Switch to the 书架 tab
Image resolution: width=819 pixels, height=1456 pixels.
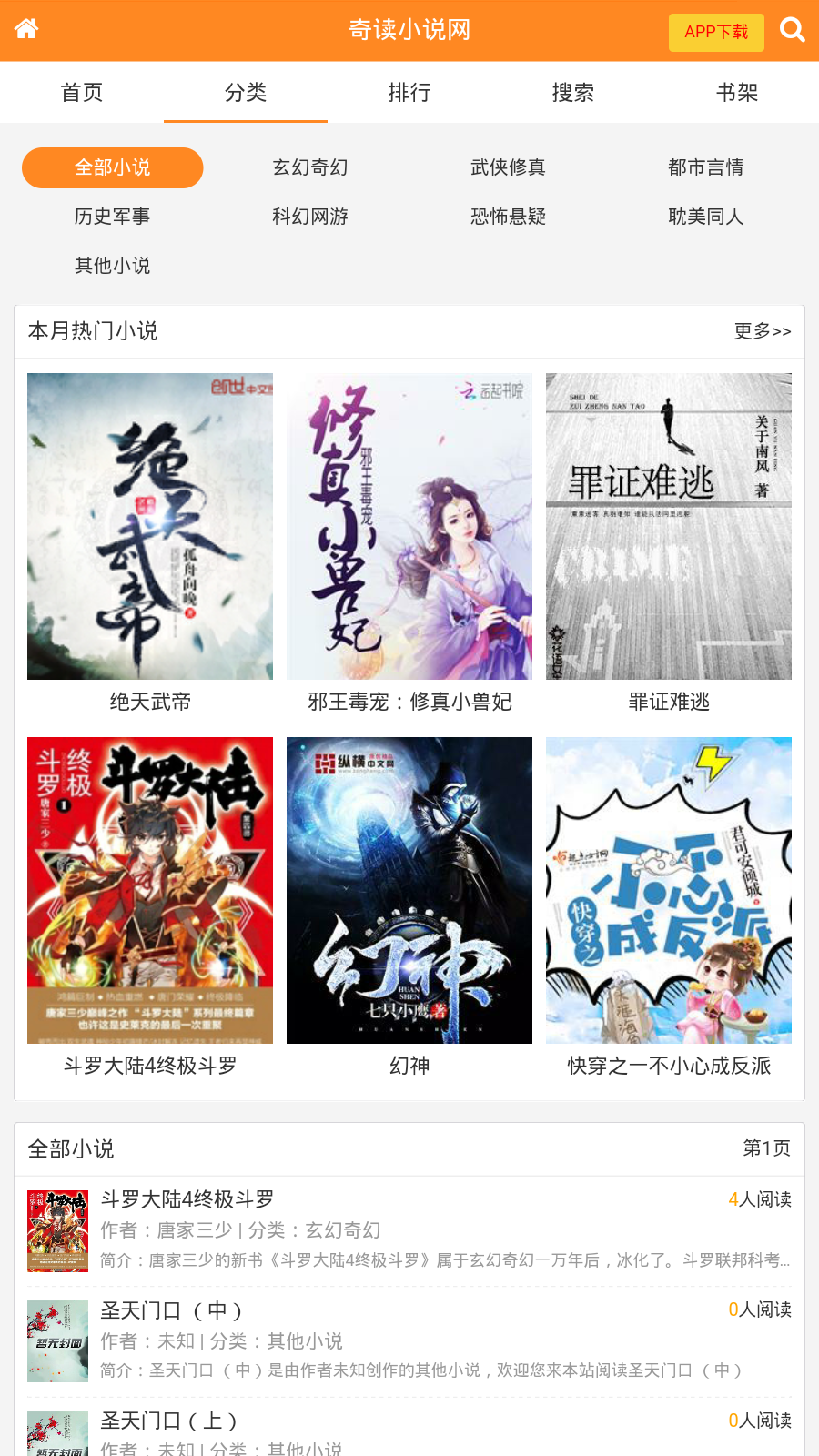[738, 92]
